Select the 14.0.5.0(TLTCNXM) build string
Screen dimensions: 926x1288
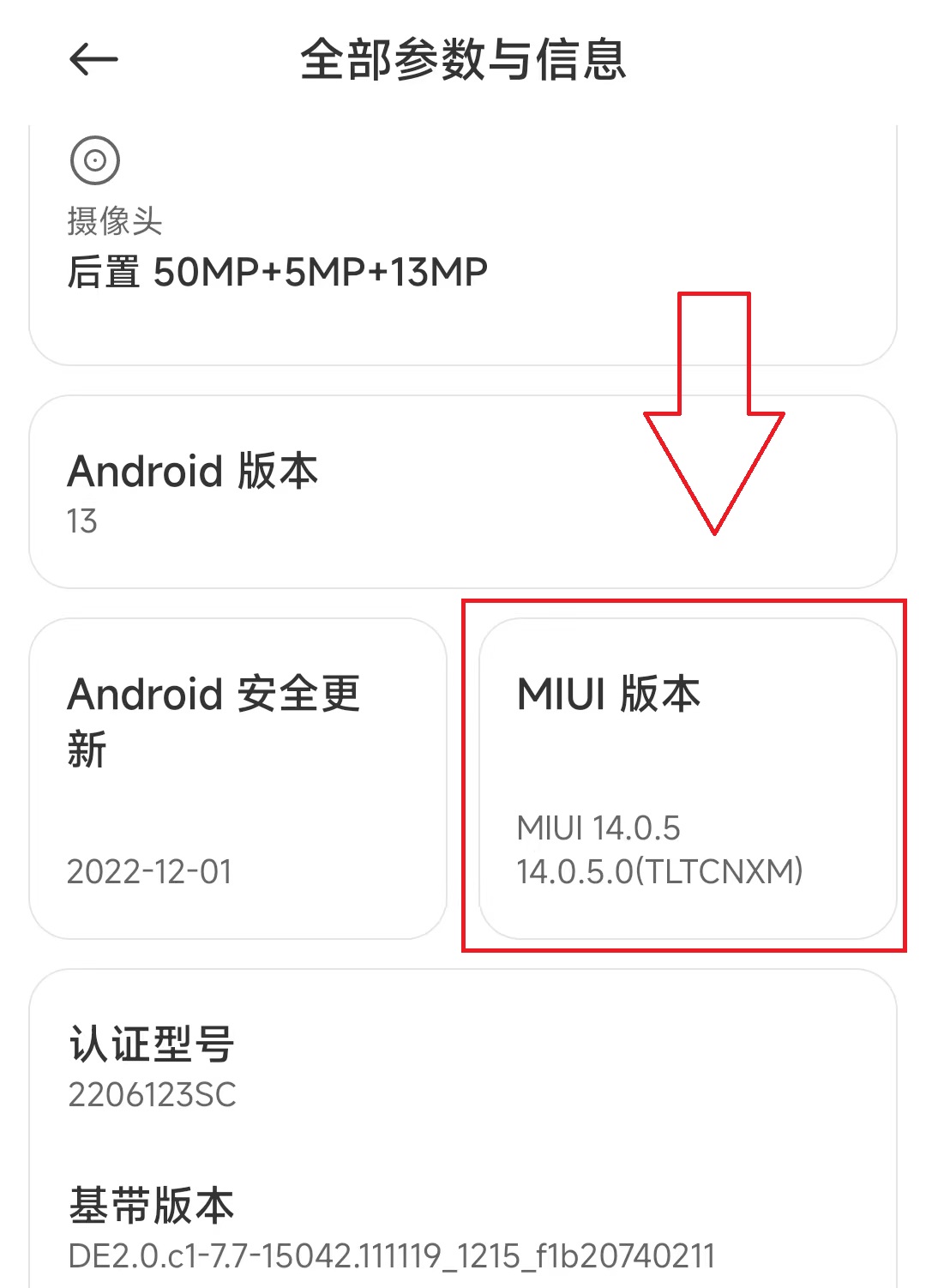(x=661, y=873)
